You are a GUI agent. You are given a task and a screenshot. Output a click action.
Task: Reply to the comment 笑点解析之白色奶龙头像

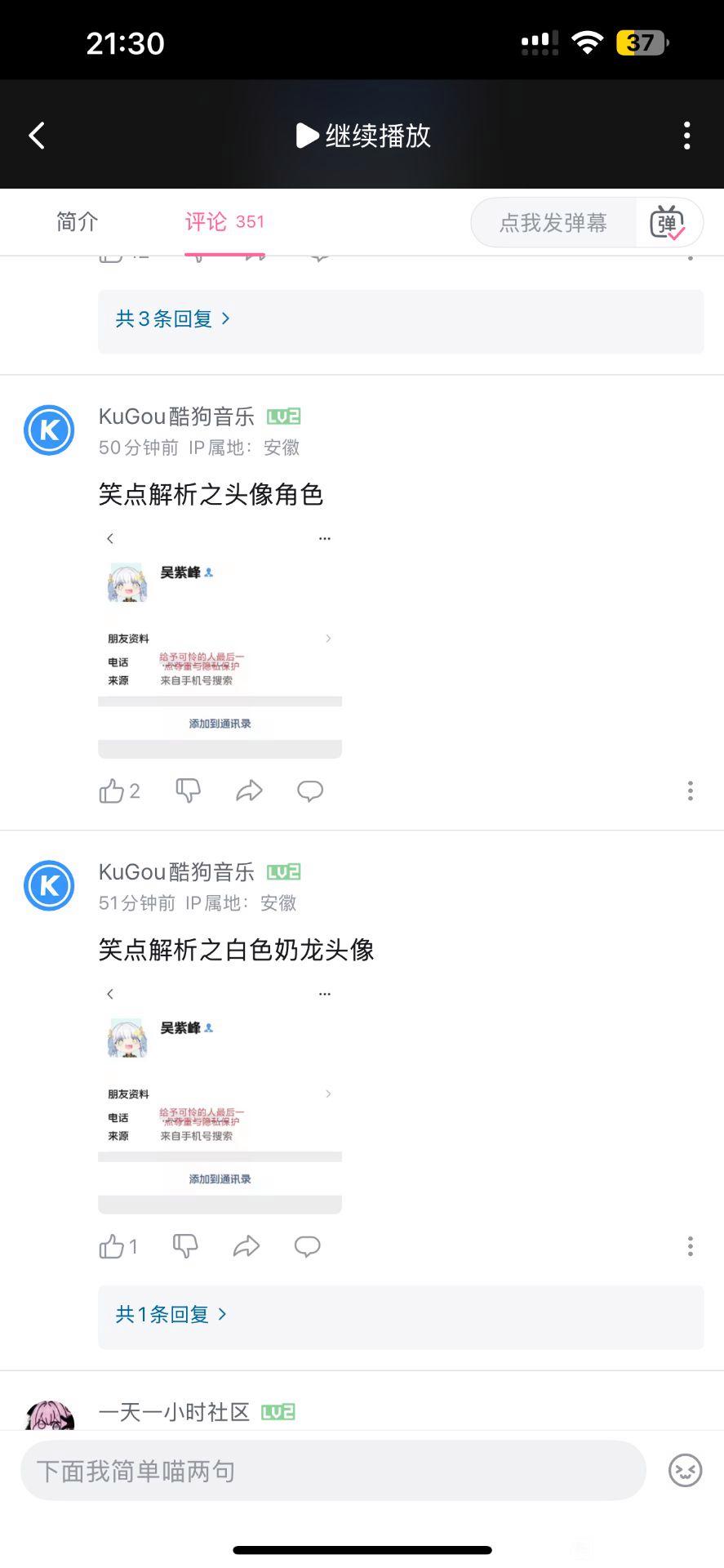[x=308, y=1246]
